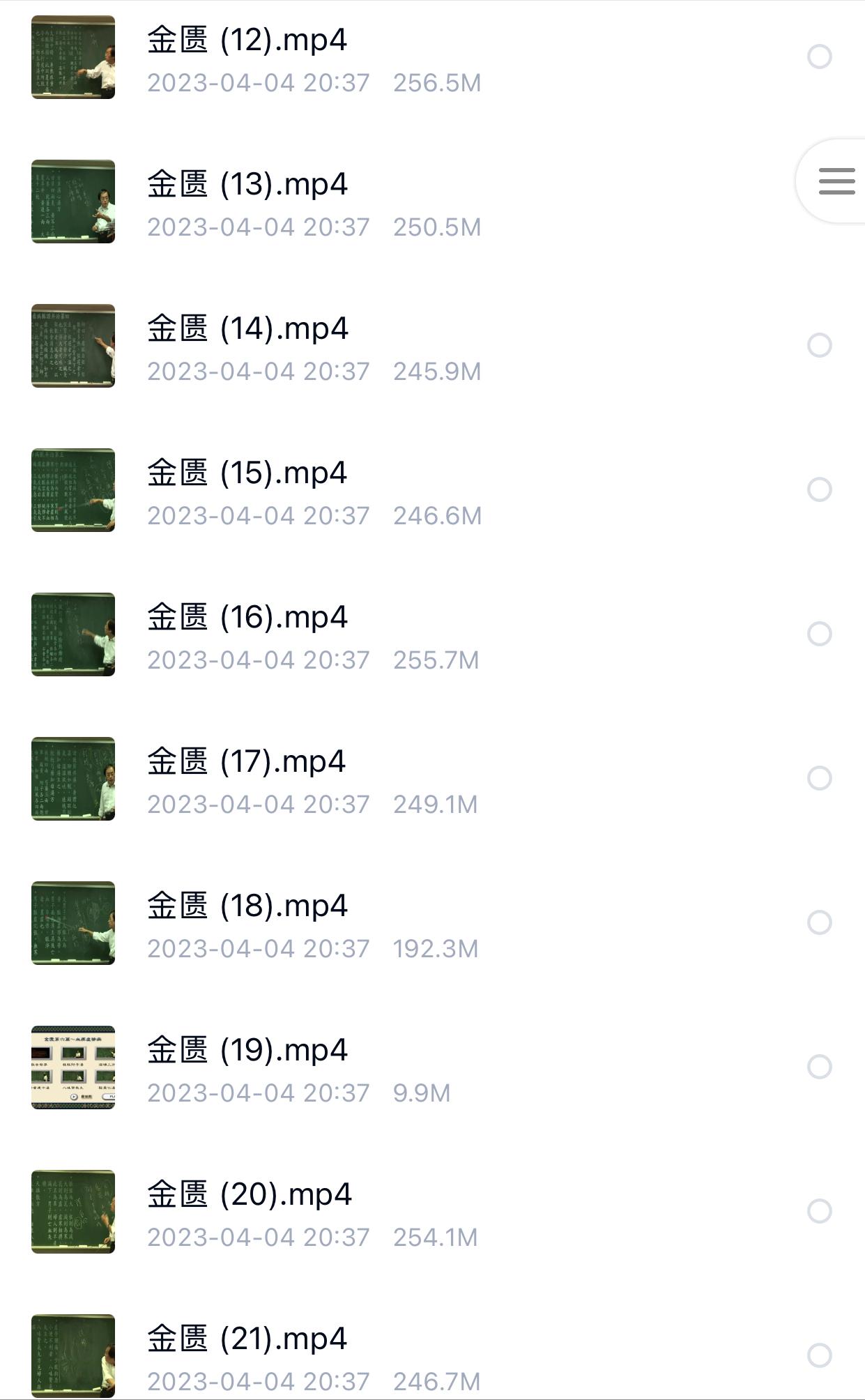
Task: Tap the thumbnail of 金匮 (21).mp4
Action: click(x=72, y=1357)
